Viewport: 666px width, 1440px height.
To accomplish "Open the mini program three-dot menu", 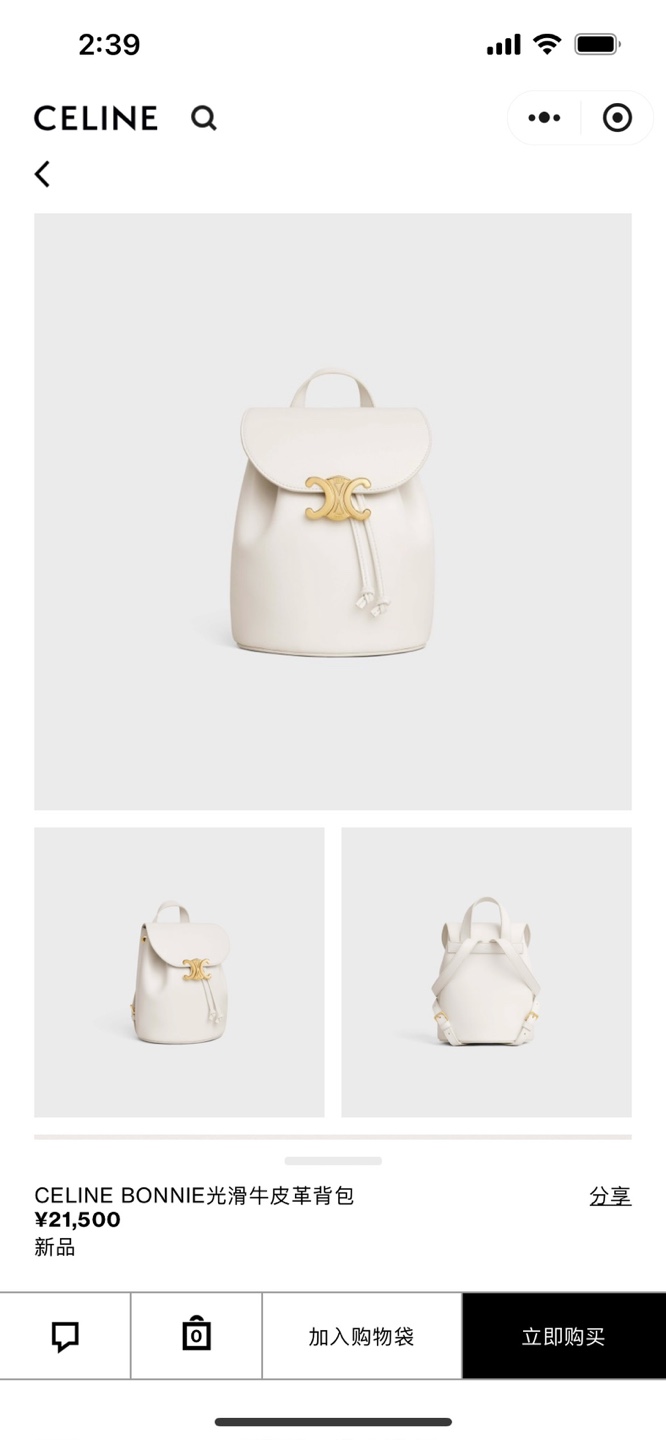I will pos(543,118).
